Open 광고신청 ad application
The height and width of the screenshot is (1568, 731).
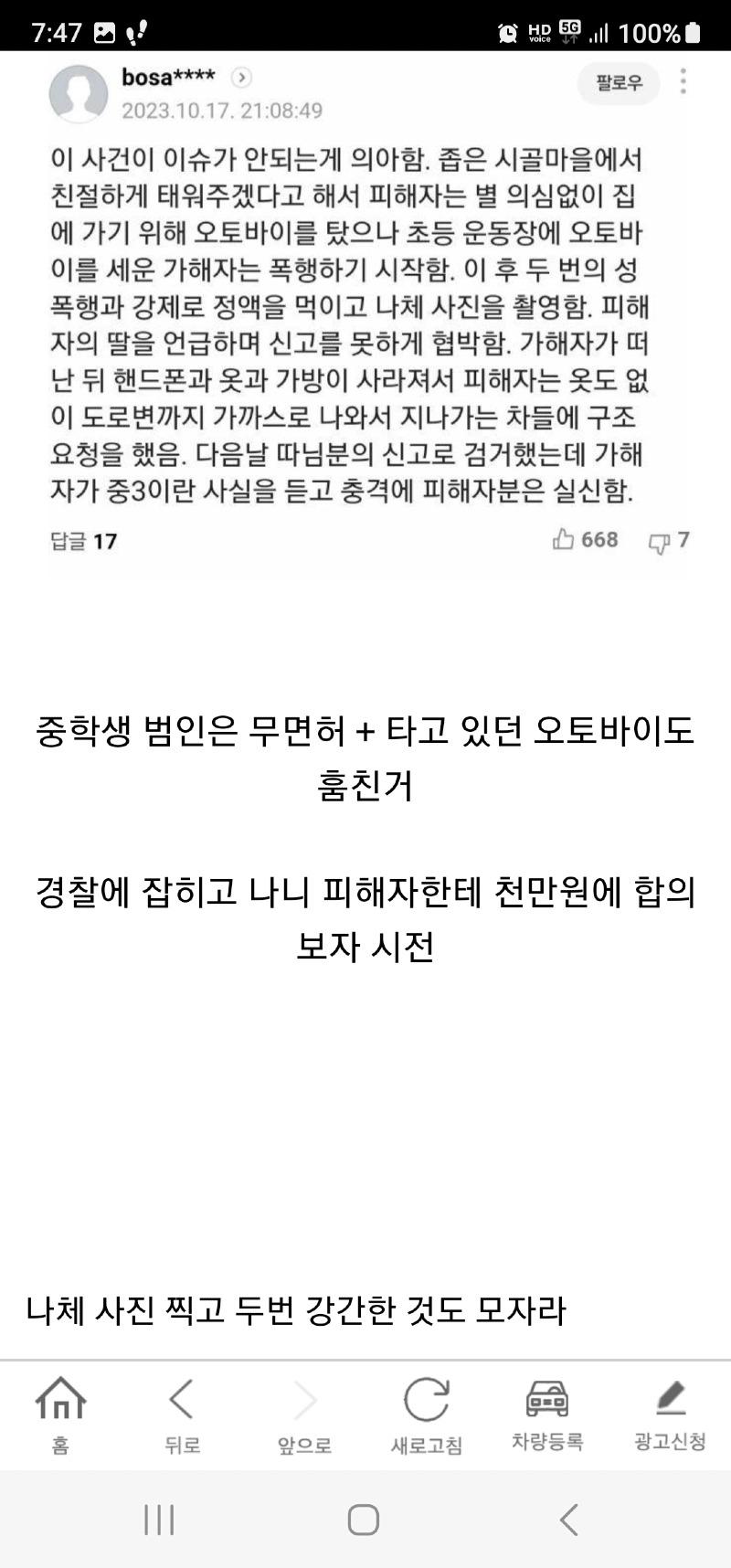pyautogui.click(x=670, y=1414)
